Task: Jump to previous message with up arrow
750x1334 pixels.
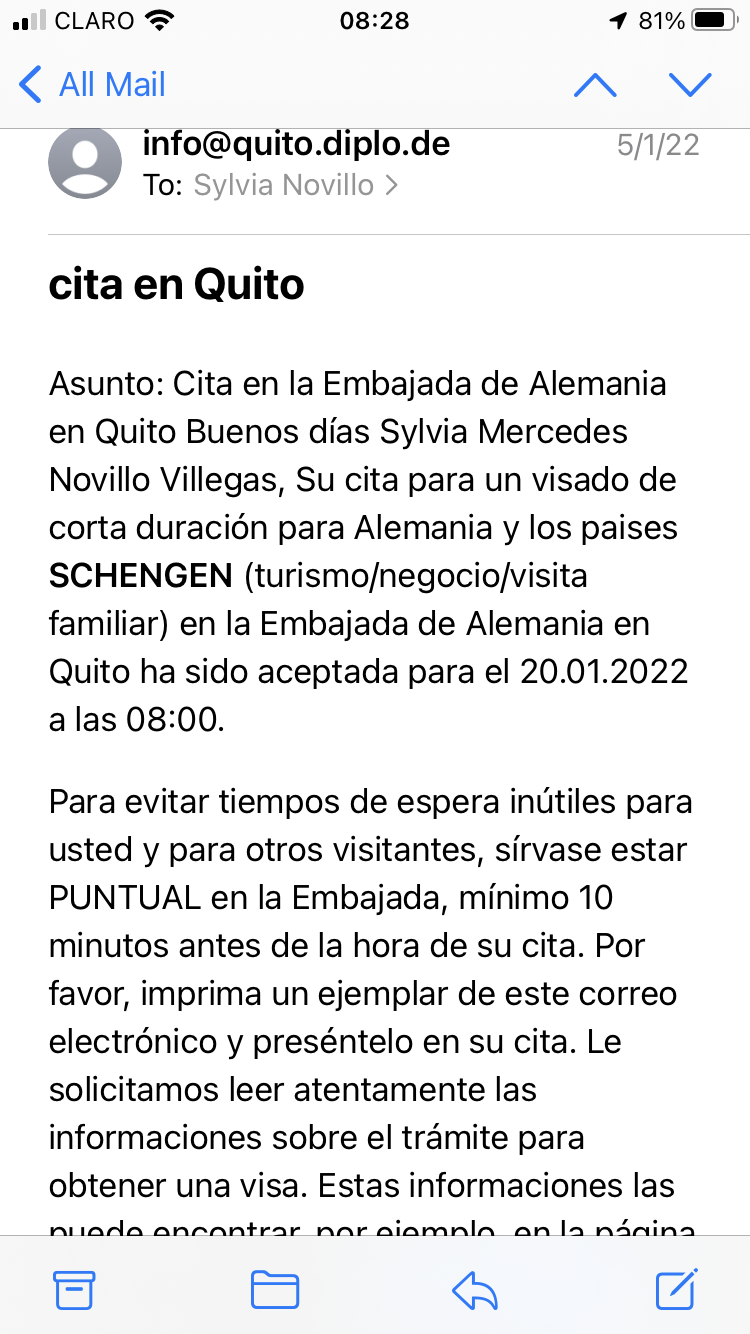Action: tap(595, 85)
